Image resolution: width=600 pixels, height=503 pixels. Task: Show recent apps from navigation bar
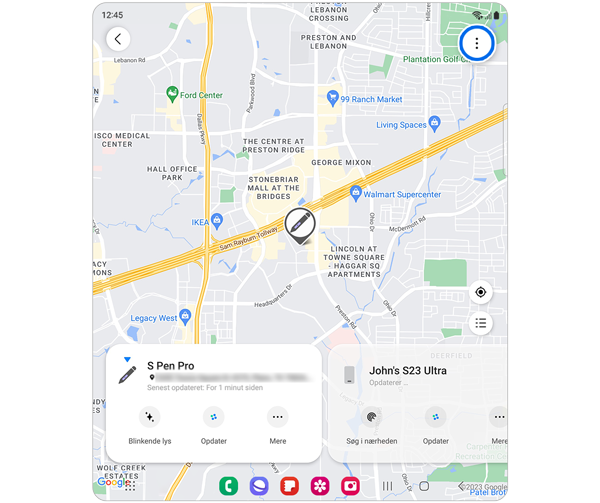[388, 486]
